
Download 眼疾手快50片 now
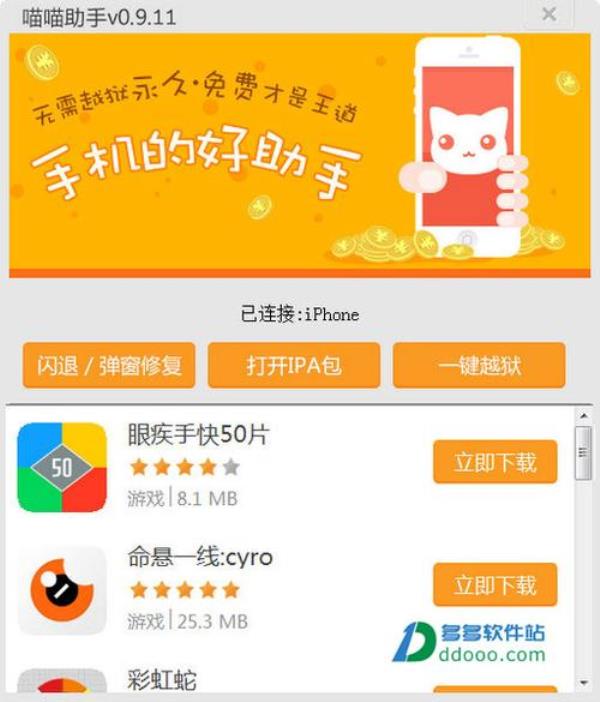(495, 462)
